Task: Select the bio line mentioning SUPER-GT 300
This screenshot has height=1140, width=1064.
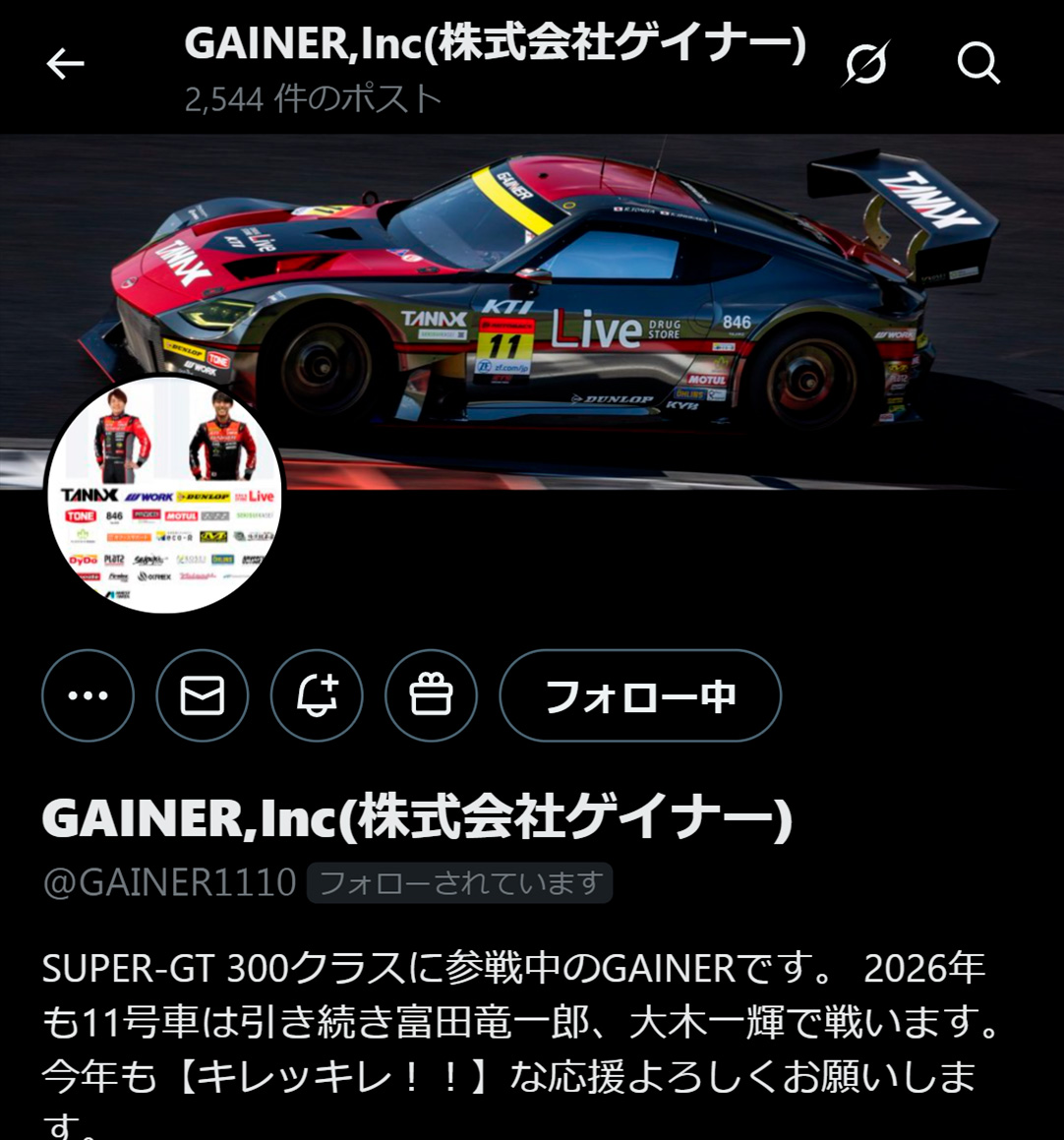Action: [511, 970]
